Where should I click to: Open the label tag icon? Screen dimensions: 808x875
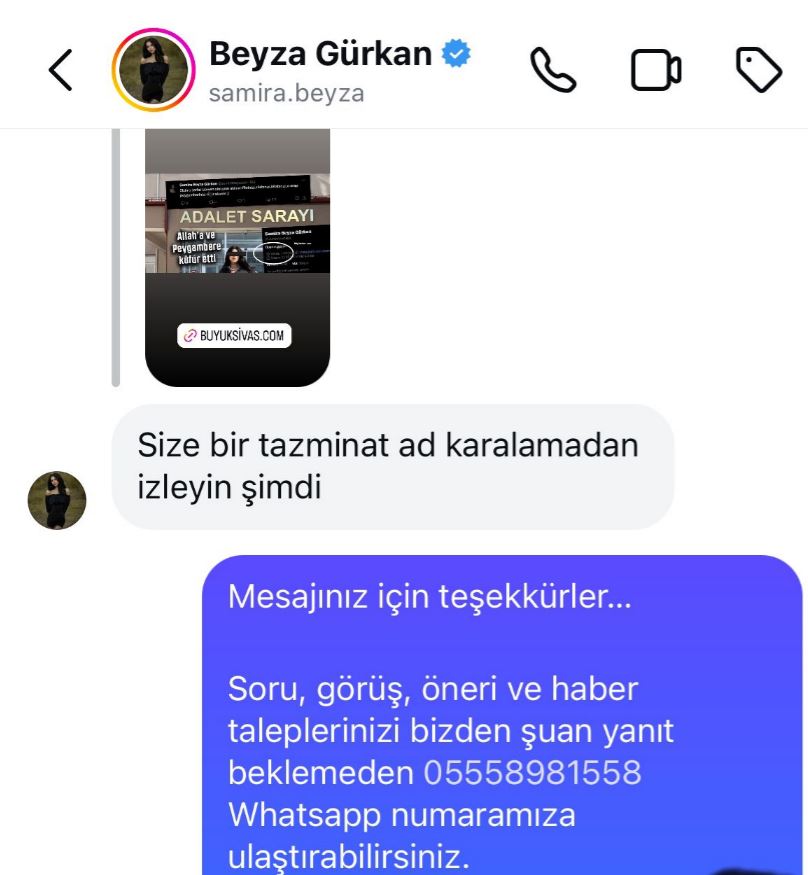(x=758, y=70)
